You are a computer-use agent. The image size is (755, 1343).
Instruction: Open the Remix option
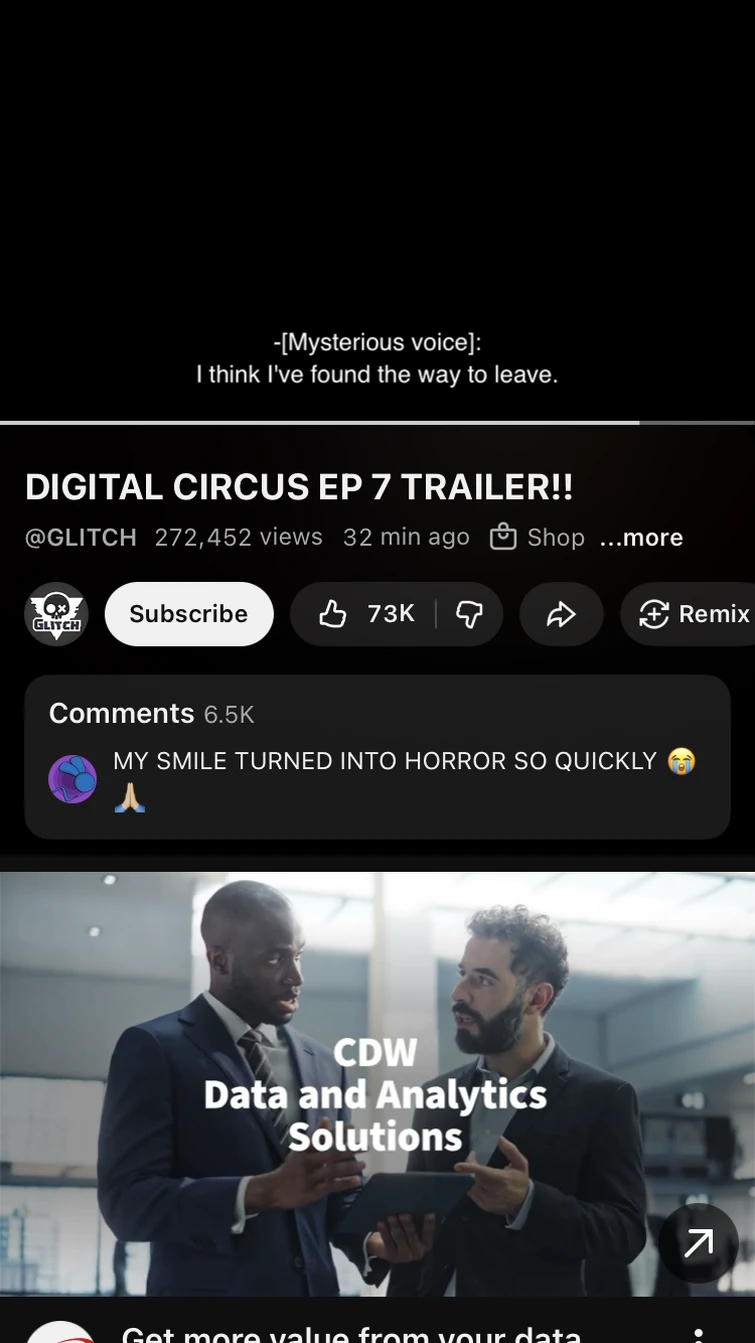(x=695, y=614)
